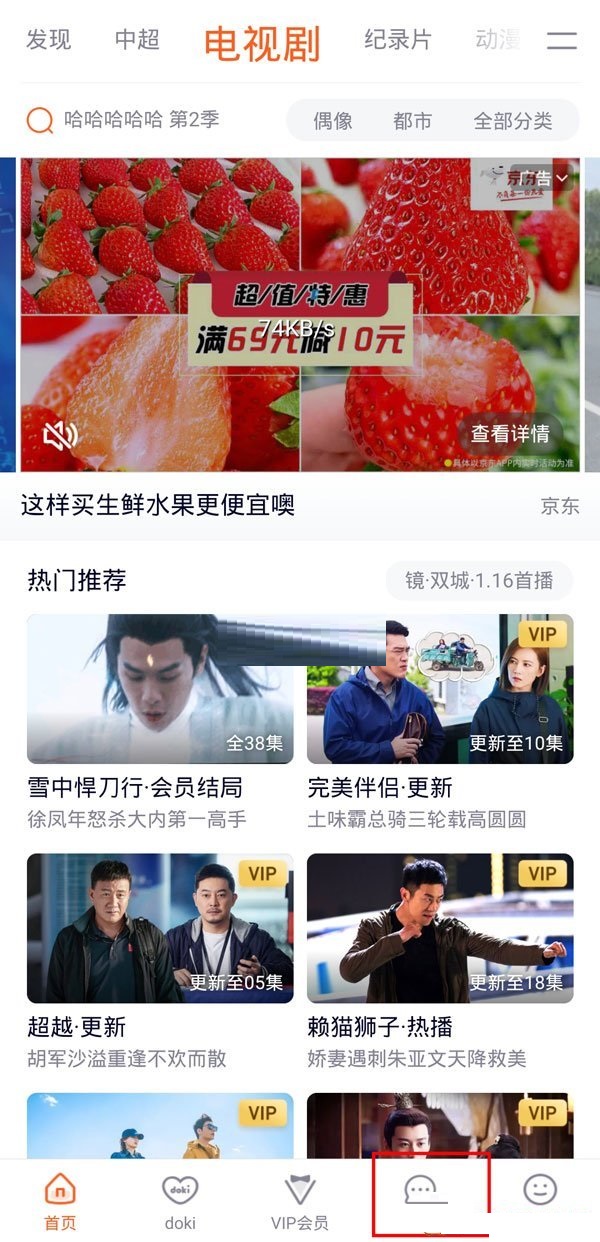Select the 偶像 category chip
Image resolution: width=600 pixels, height=1242 pixels.
click(x=333, y=121)
